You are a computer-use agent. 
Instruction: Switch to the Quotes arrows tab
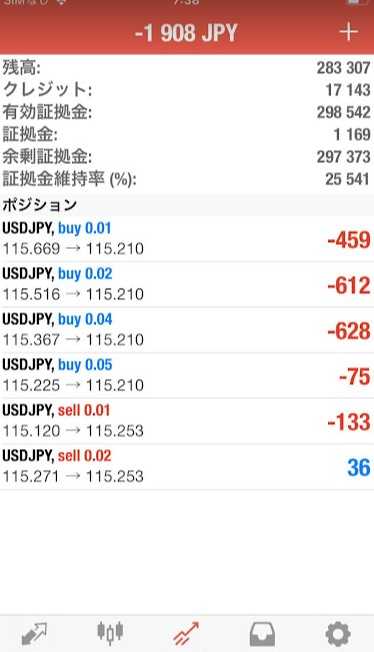click(34, 634)
